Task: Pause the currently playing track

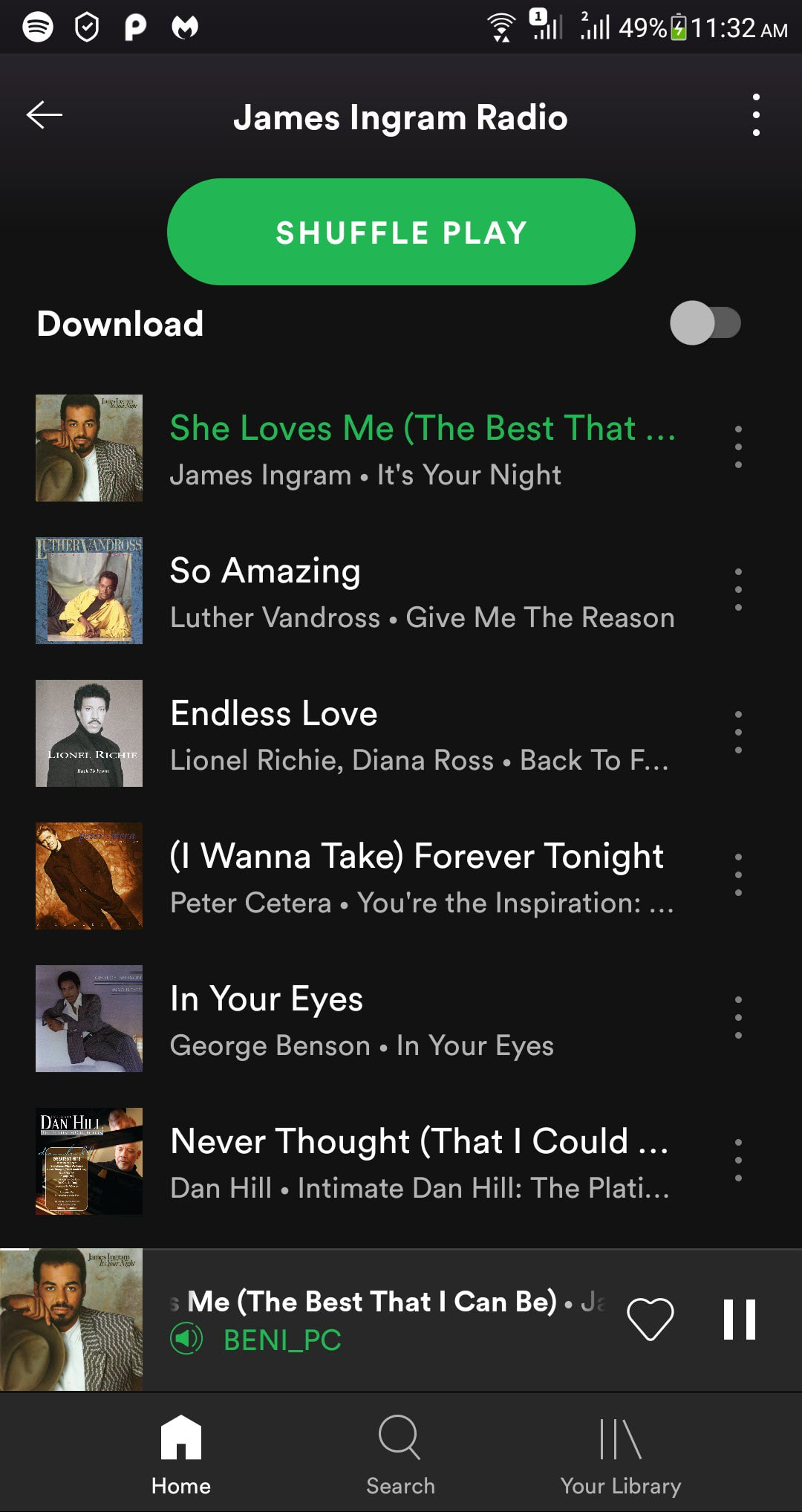Action: coord(739,1320)
